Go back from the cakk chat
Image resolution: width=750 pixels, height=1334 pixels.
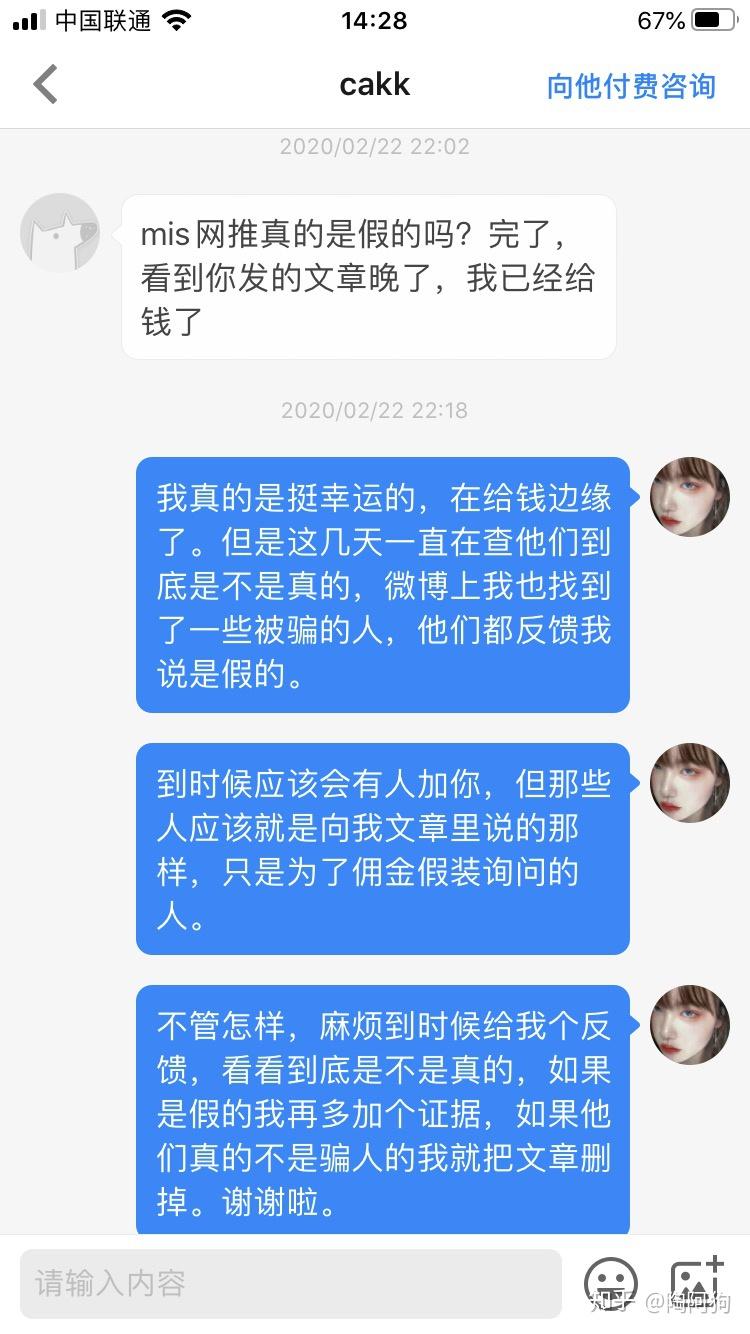pos(46,85)
